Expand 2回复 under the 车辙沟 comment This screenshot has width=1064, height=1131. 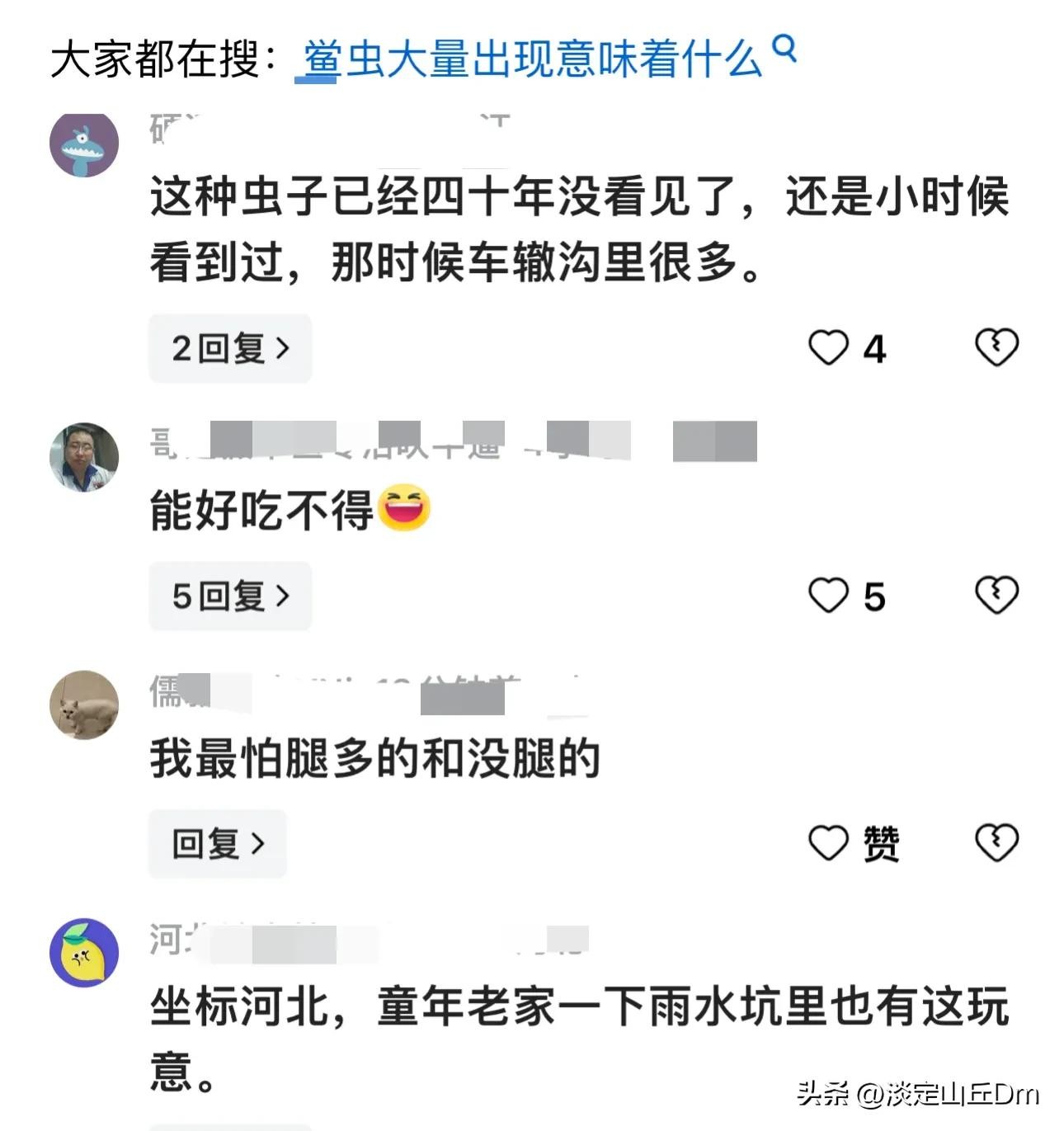[230, 348]
